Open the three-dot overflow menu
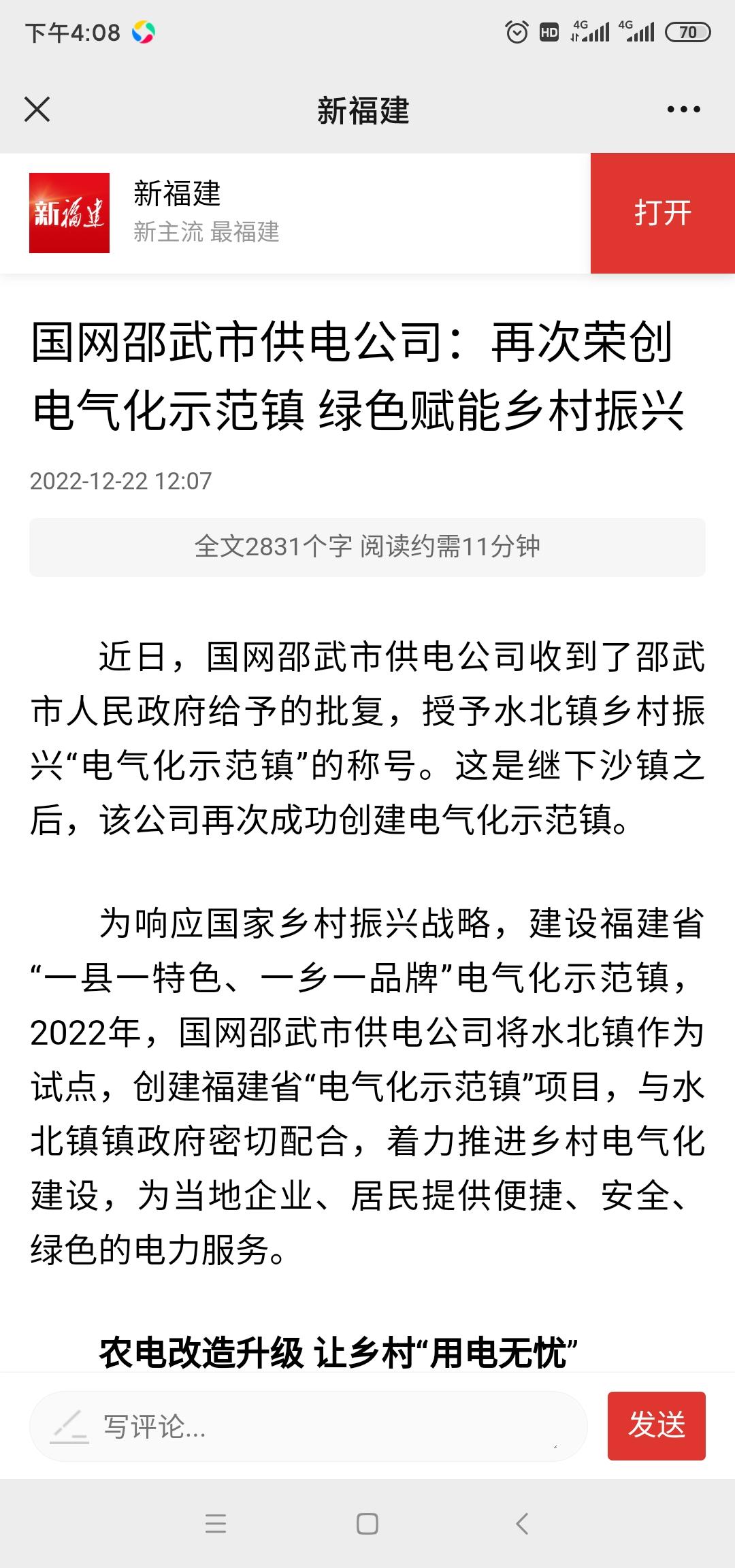 (x=683, y=109)
